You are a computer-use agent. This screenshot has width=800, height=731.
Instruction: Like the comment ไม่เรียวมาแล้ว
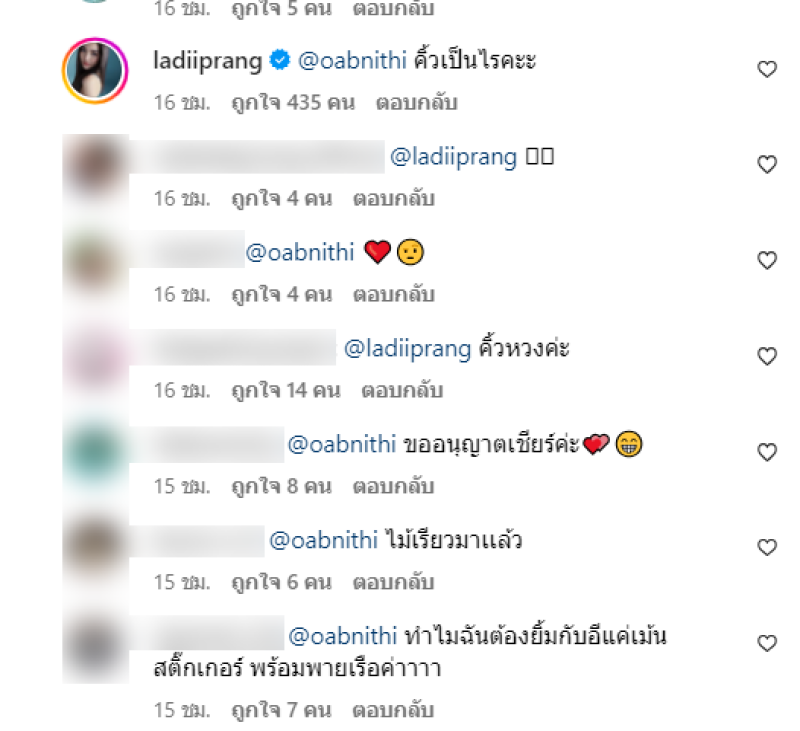click(766, 548)
